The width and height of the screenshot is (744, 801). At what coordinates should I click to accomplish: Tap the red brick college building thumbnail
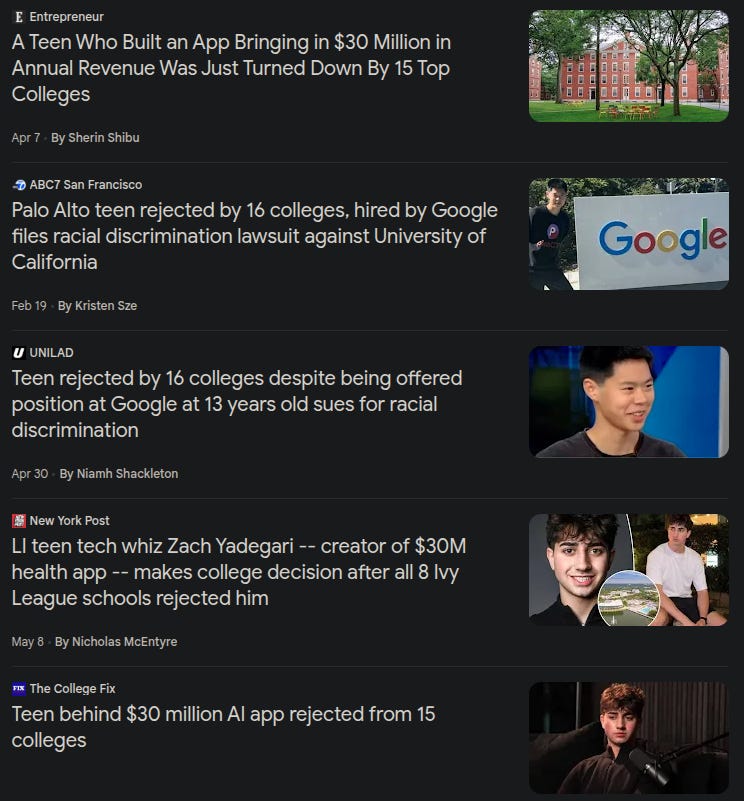(629, 66)
